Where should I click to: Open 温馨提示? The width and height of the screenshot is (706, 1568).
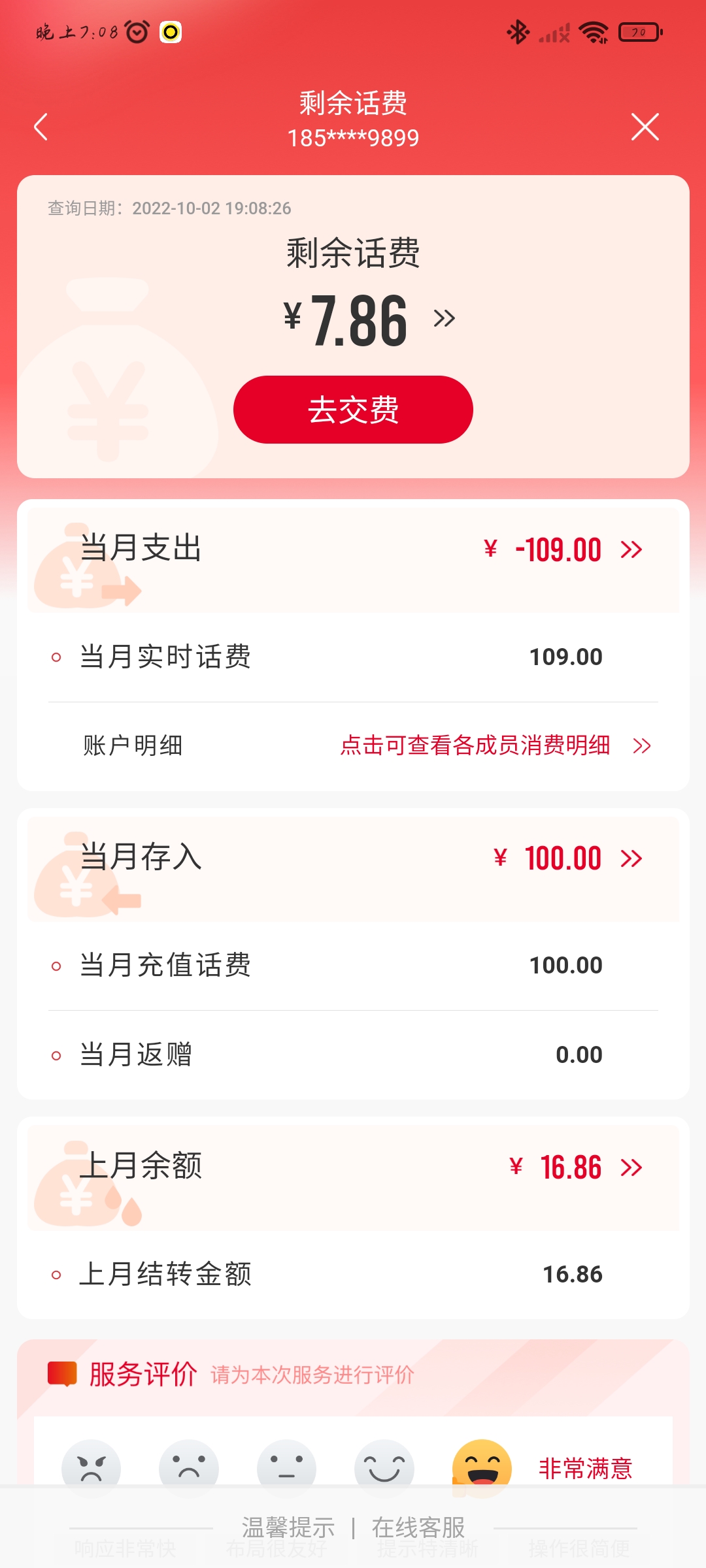coord(288,1528)
